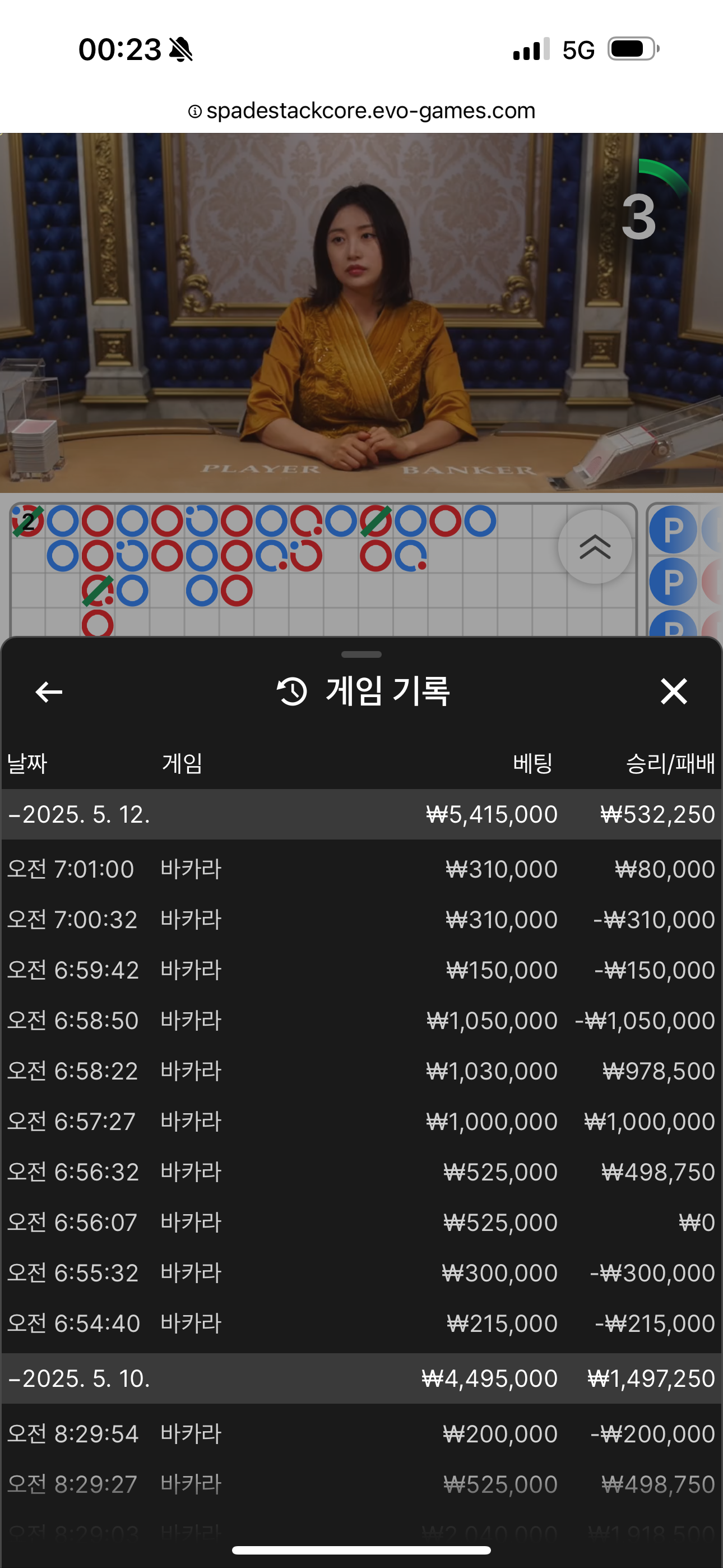Open the 오전 6:58:50 바카라 record
The image size is (723, 1568).
[361, 1021]
